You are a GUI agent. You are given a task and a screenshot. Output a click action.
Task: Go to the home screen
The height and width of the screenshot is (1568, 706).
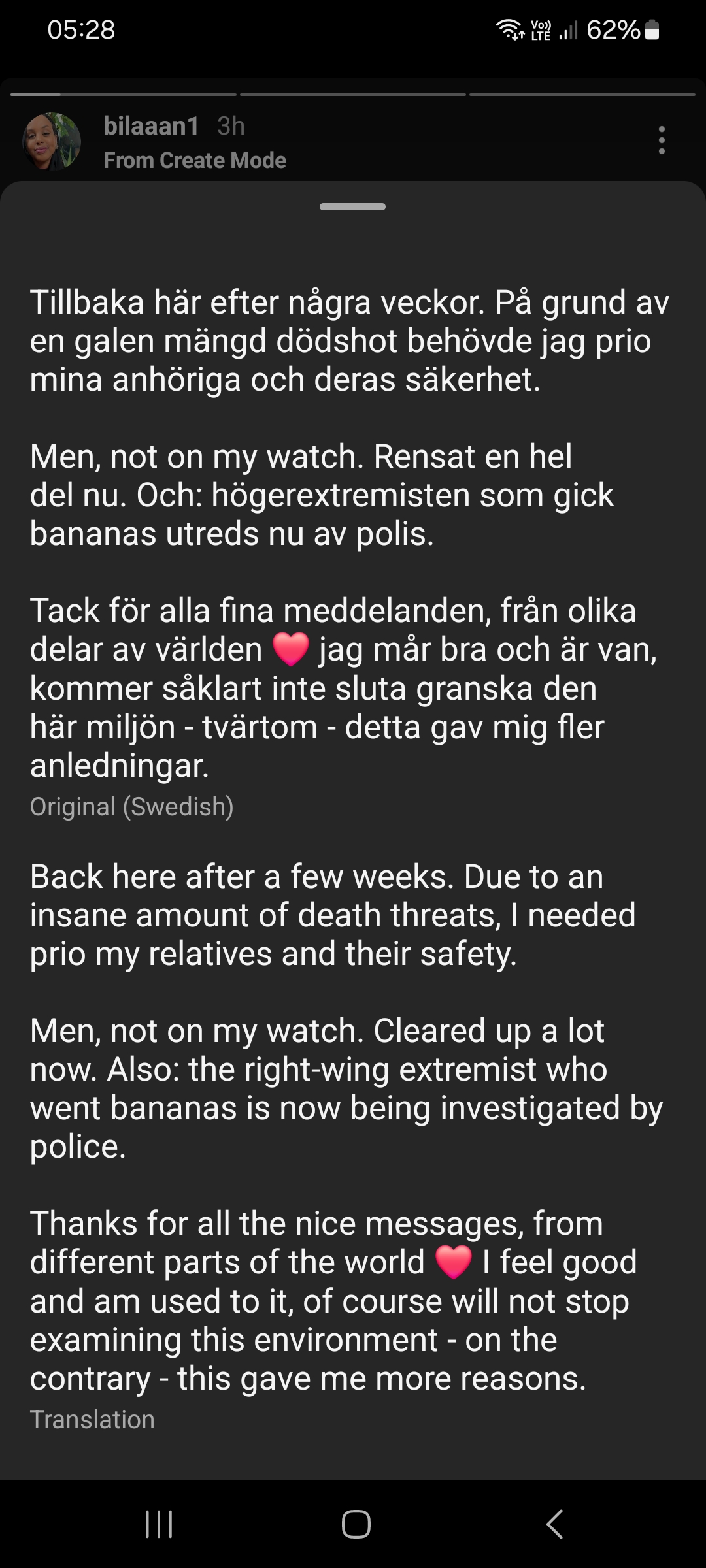(x=356, y=1524)
